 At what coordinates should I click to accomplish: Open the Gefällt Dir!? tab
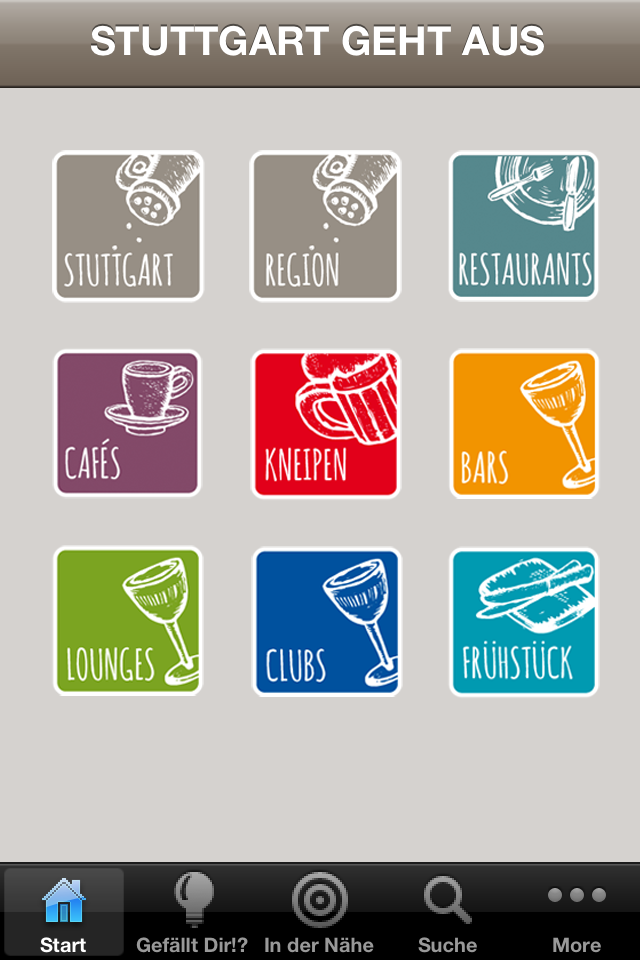click(194, 912)
